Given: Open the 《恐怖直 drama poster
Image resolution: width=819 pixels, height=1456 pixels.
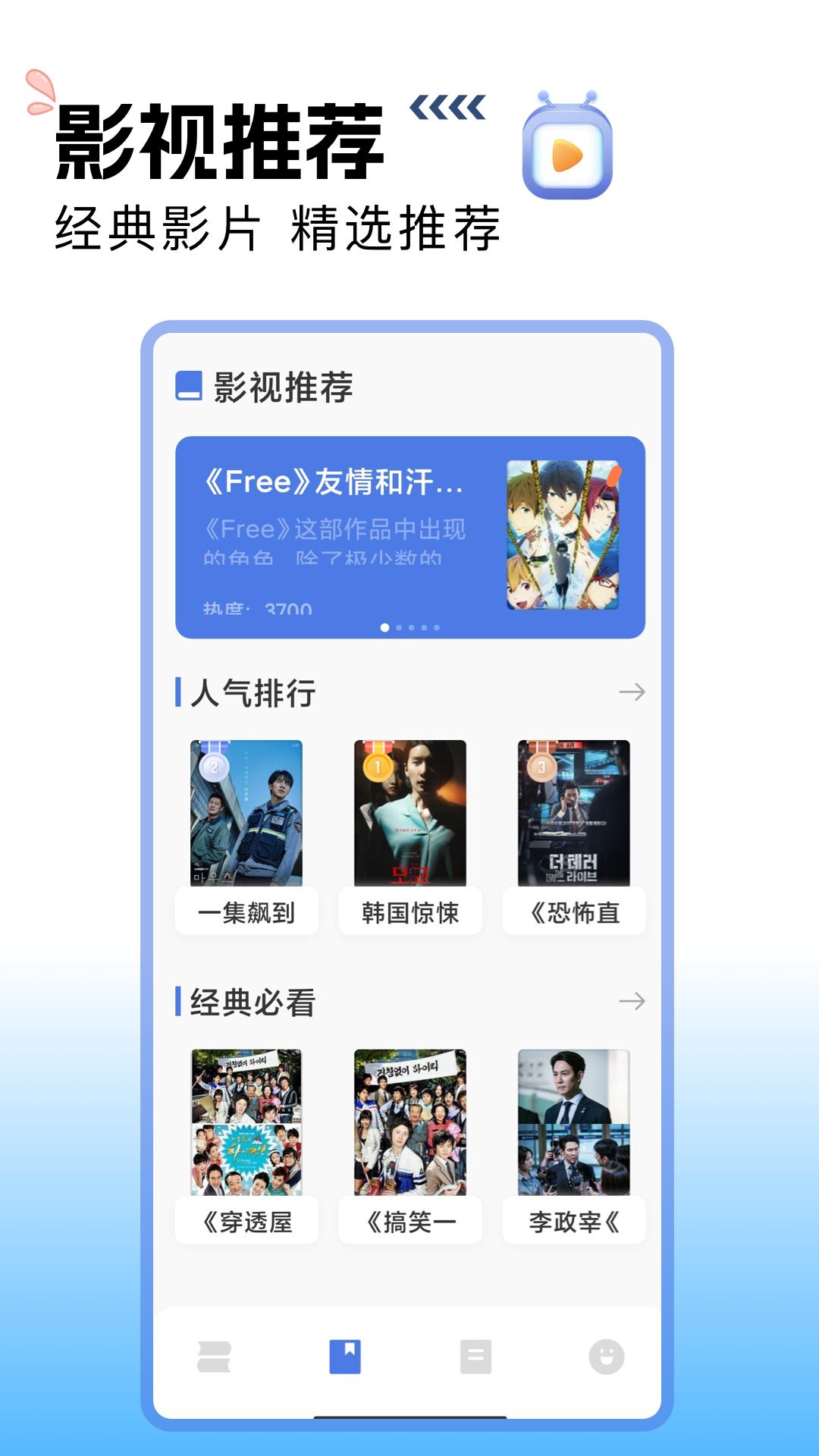Looking at the screenshot, I should (x=573, y=811).
